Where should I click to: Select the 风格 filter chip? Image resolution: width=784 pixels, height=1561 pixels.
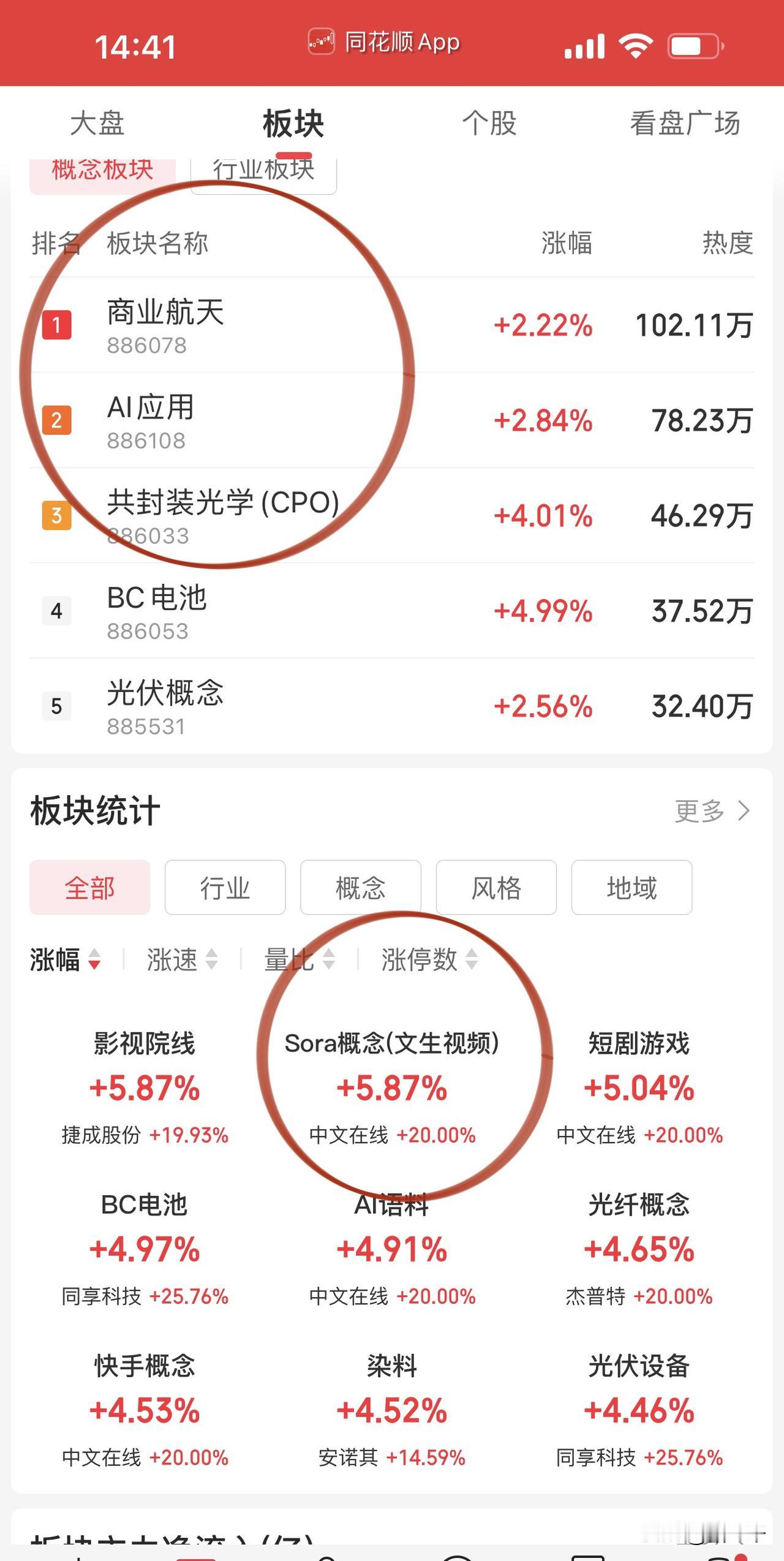coord(496,888)
